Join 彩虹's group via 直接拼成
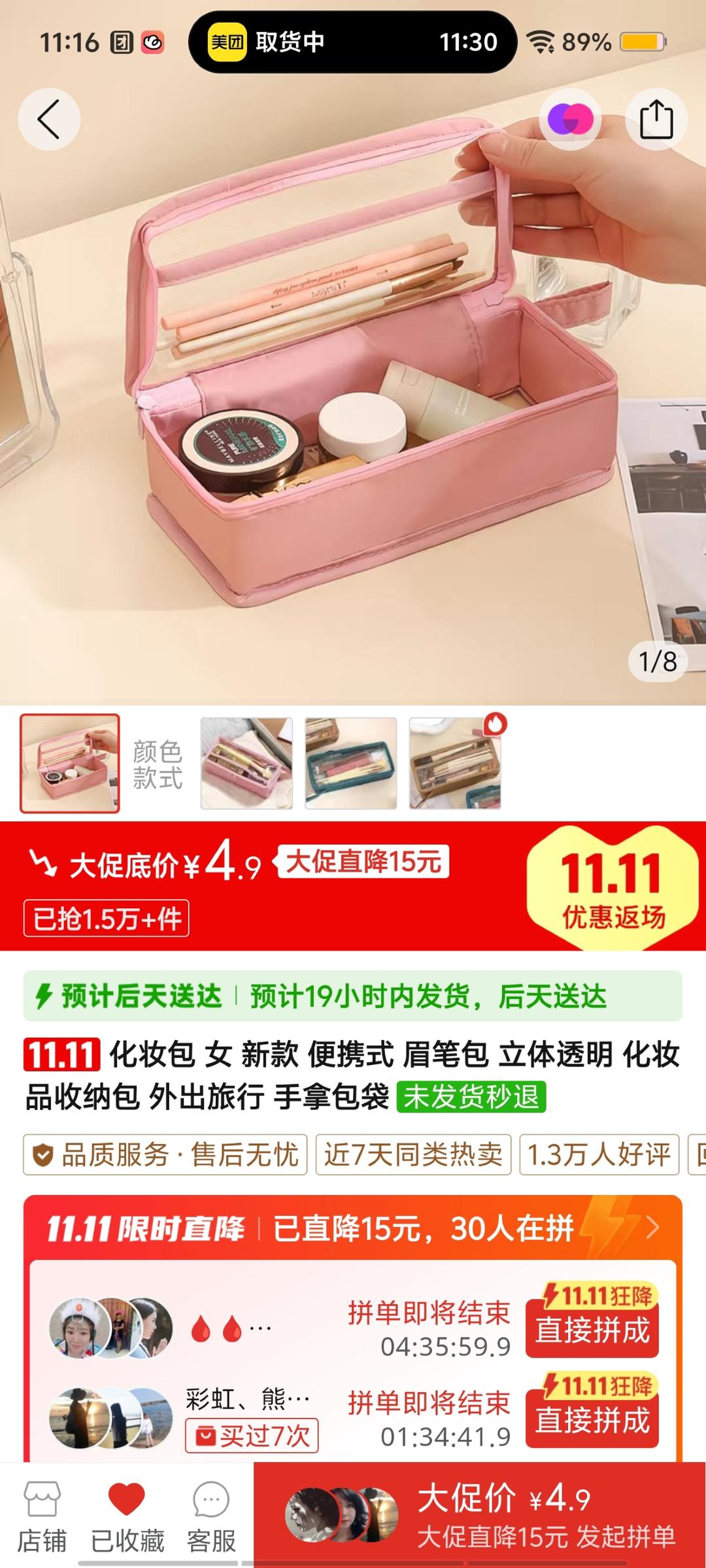 592,1418
